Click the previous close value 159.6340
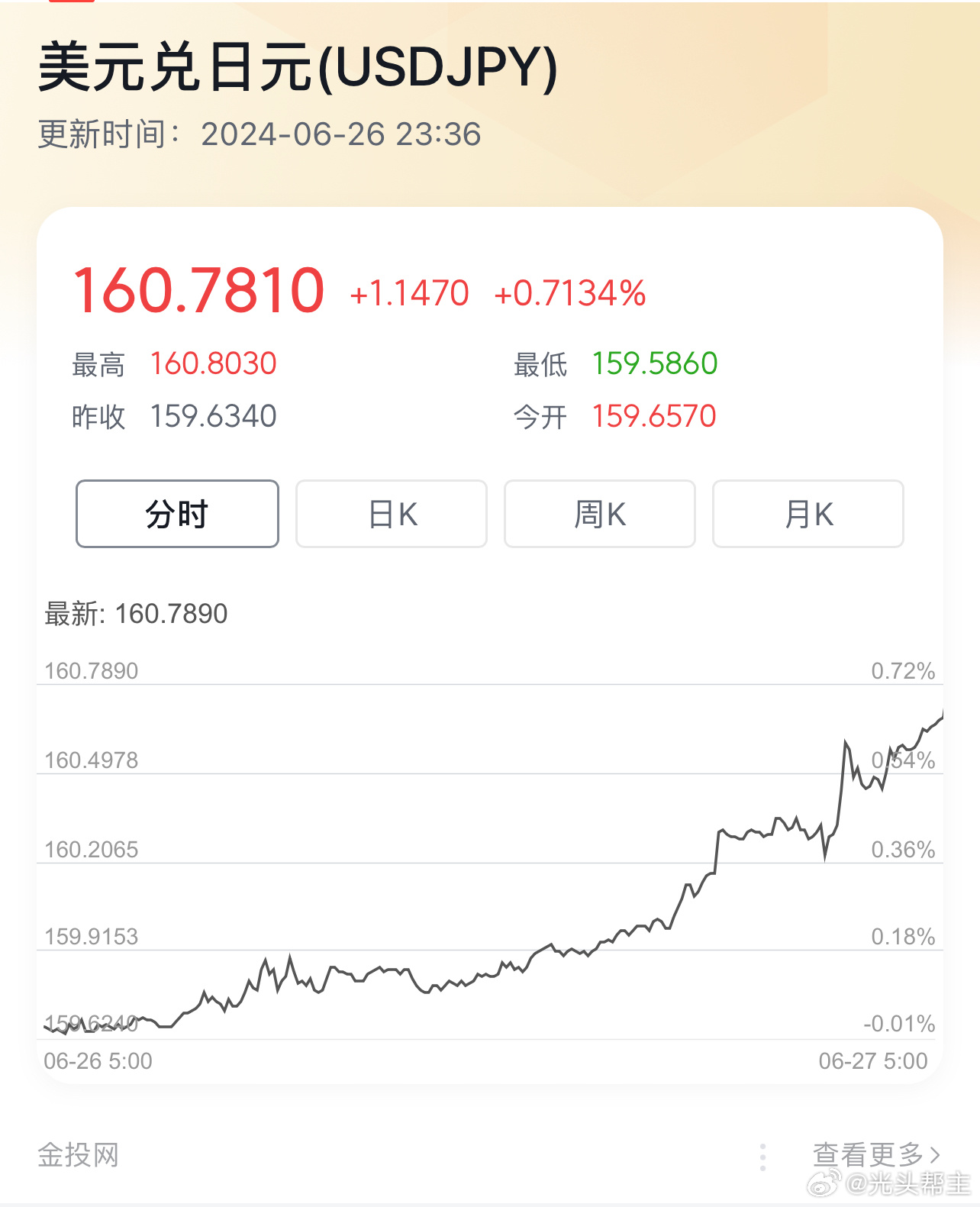 (214, 416)
